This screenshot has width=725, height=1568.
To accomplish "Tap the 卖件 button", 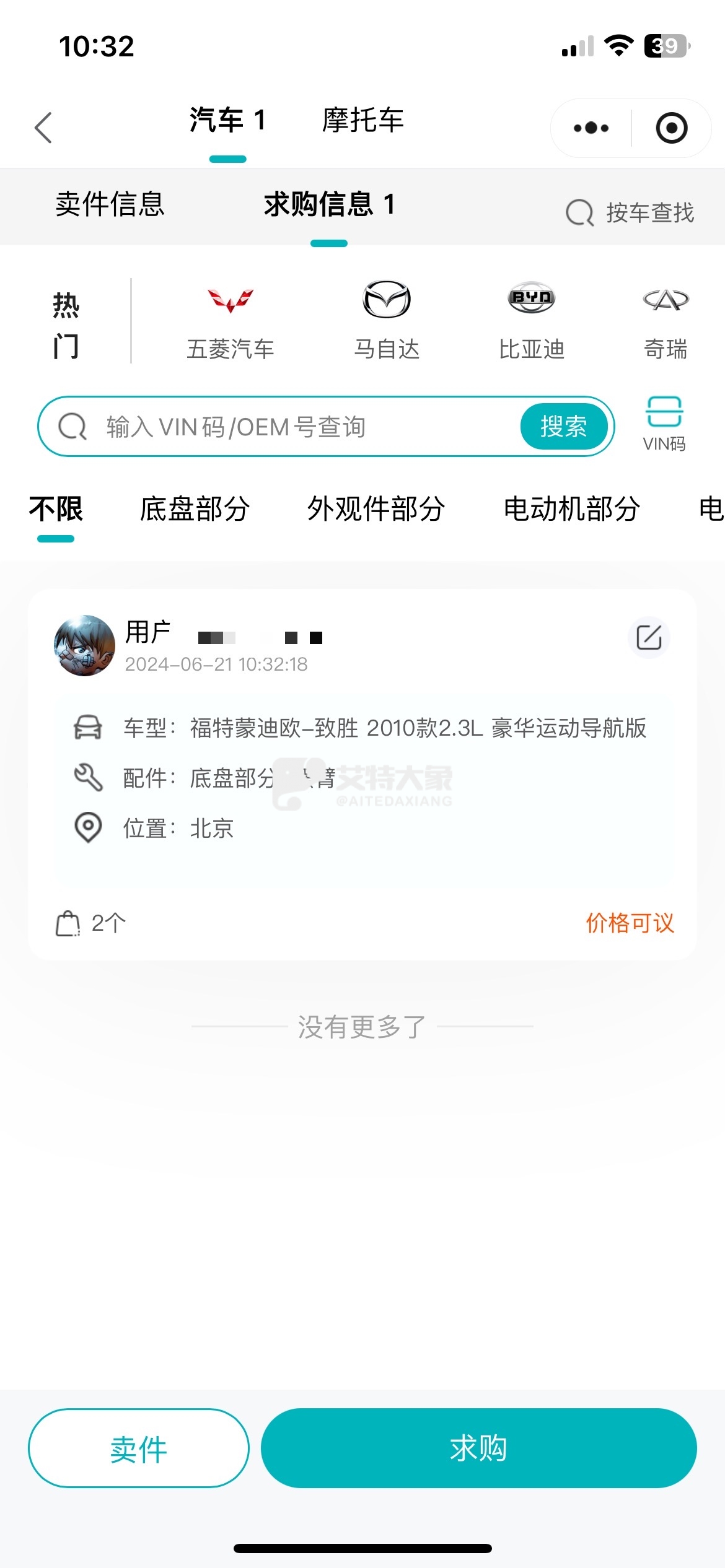I will pos(139,1448).
